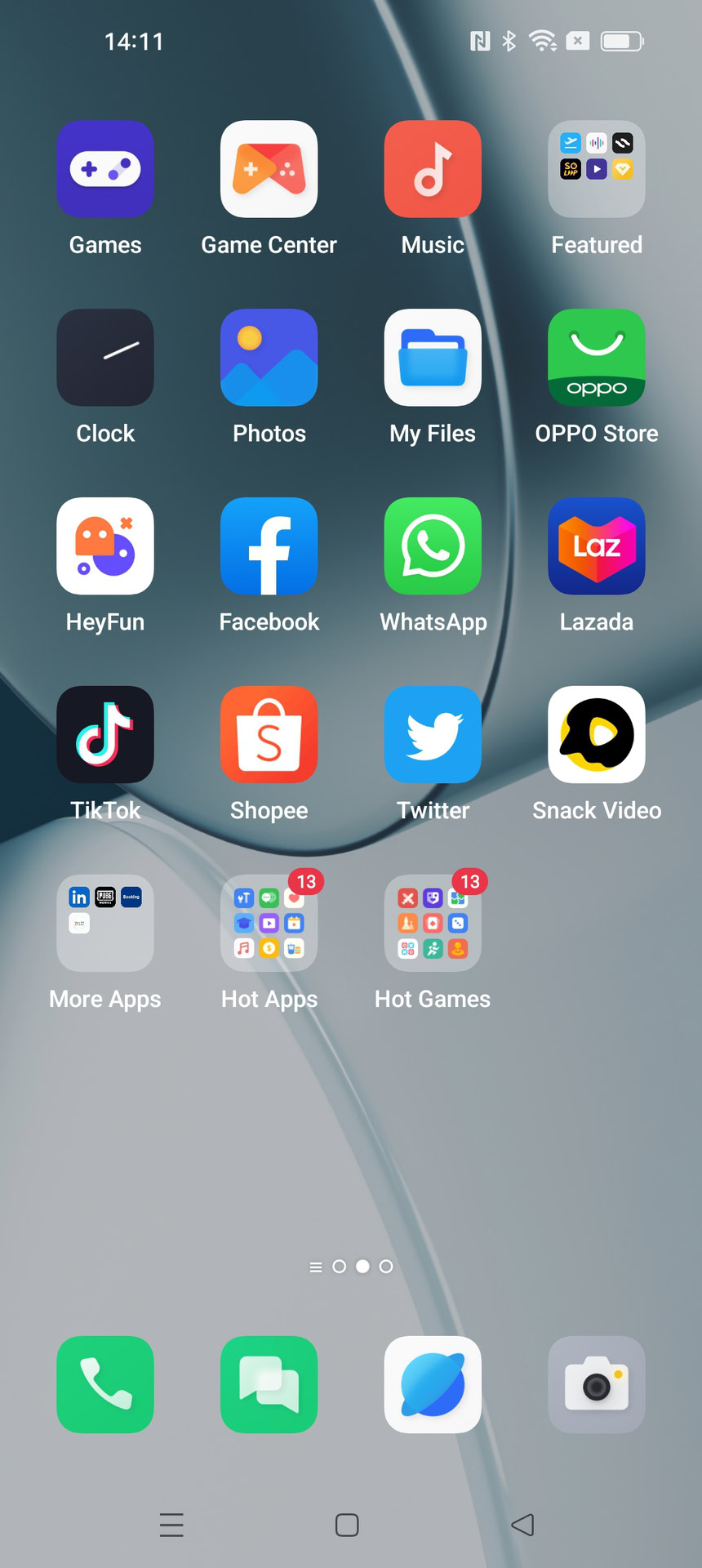Launch TikTok
Screen dimensions: 702x1568
tap(105, 735)
